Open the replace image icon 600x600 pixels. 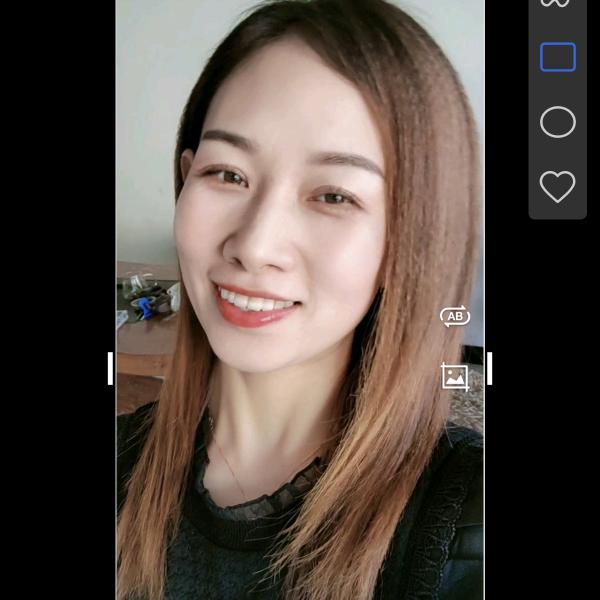[x=455, y=376]
